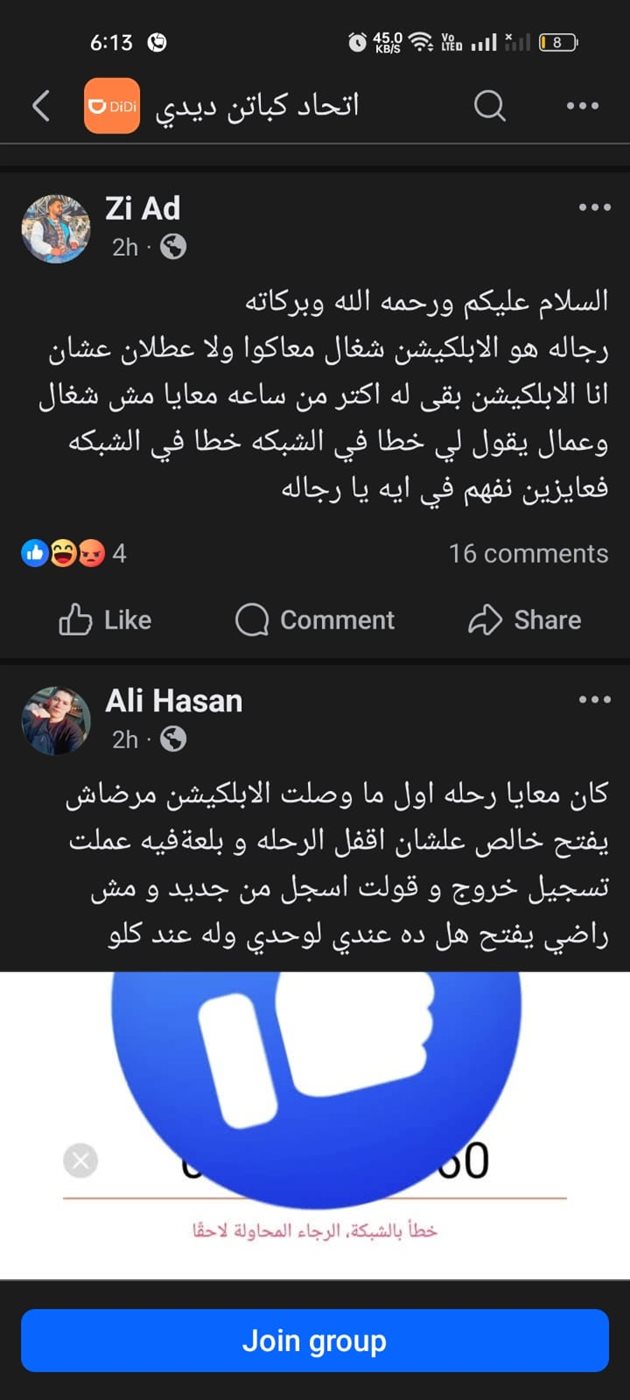
Task: Open the image attached to Ali Hasan's post
Action: pos(315,1120)
